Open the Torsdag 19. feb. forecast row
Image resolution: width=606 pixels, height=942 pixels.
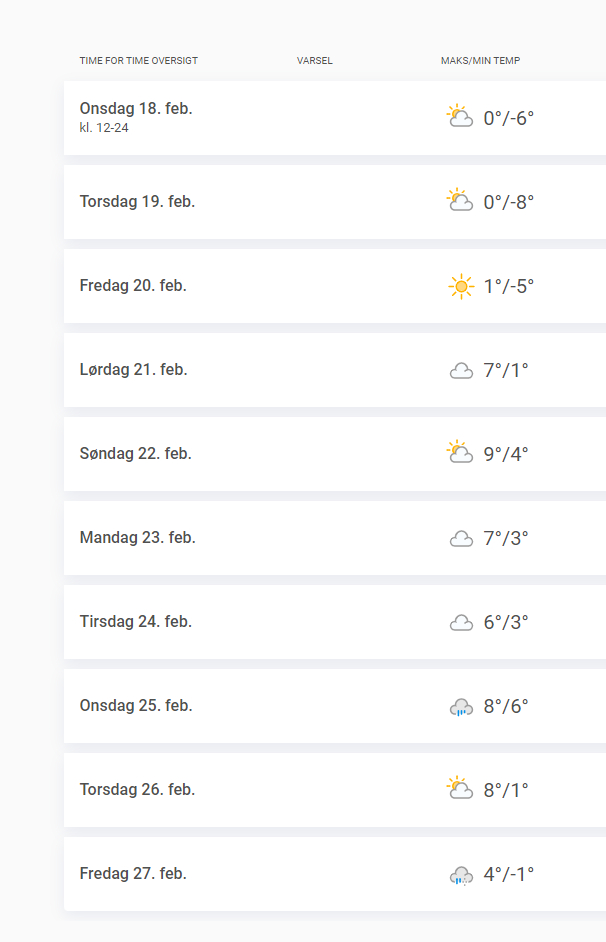pos(137,202)
